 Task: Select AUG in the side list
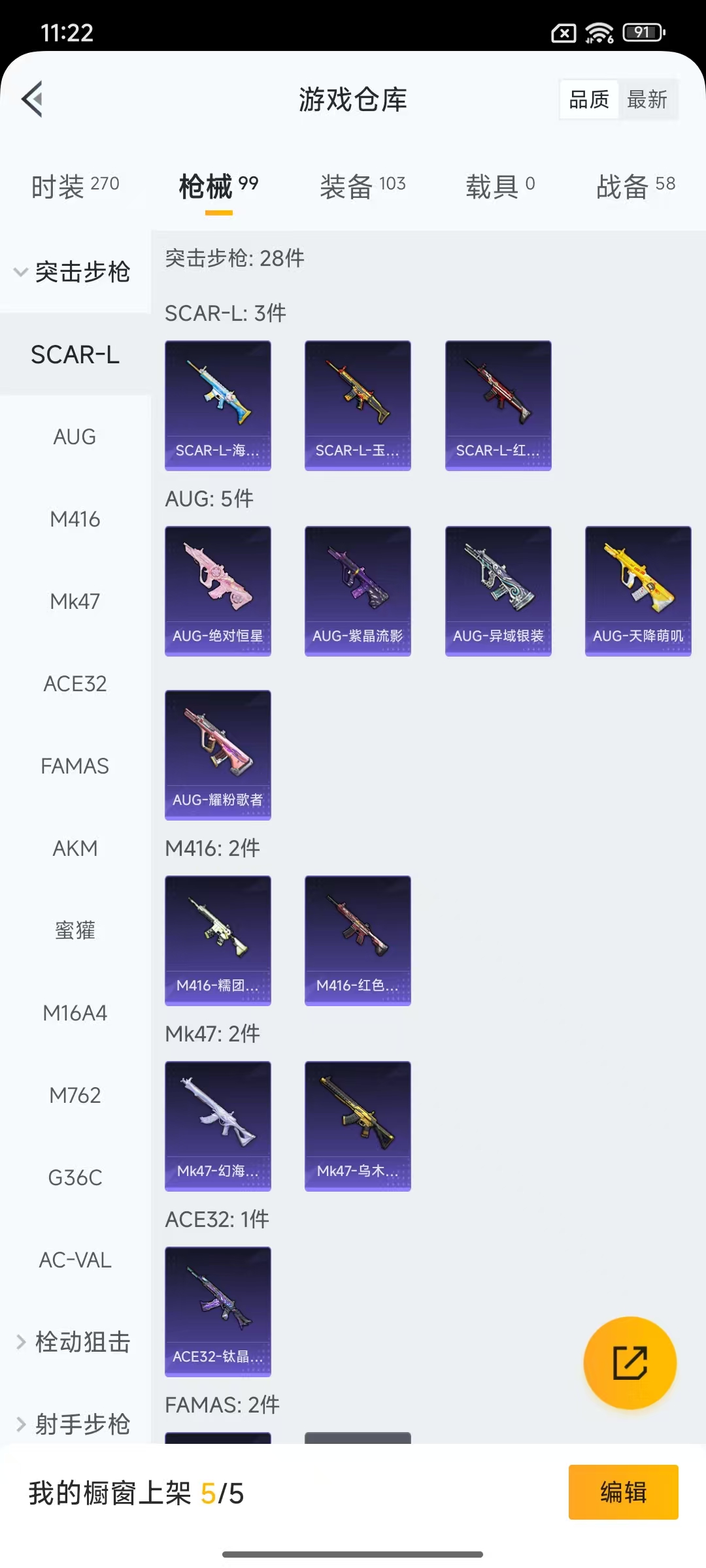coord(75,436)
